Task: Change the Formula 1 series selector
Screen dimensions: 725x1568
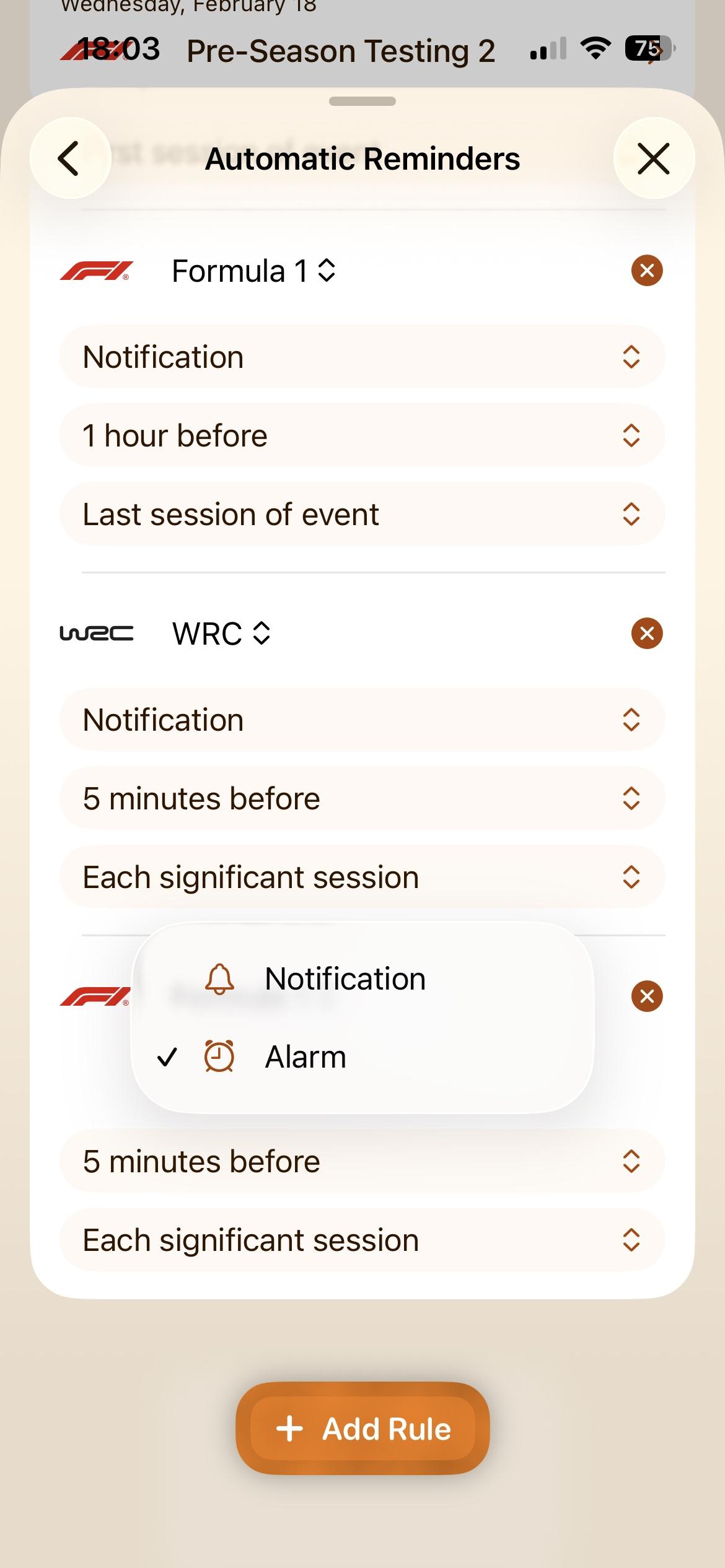Action: point(254,271)
